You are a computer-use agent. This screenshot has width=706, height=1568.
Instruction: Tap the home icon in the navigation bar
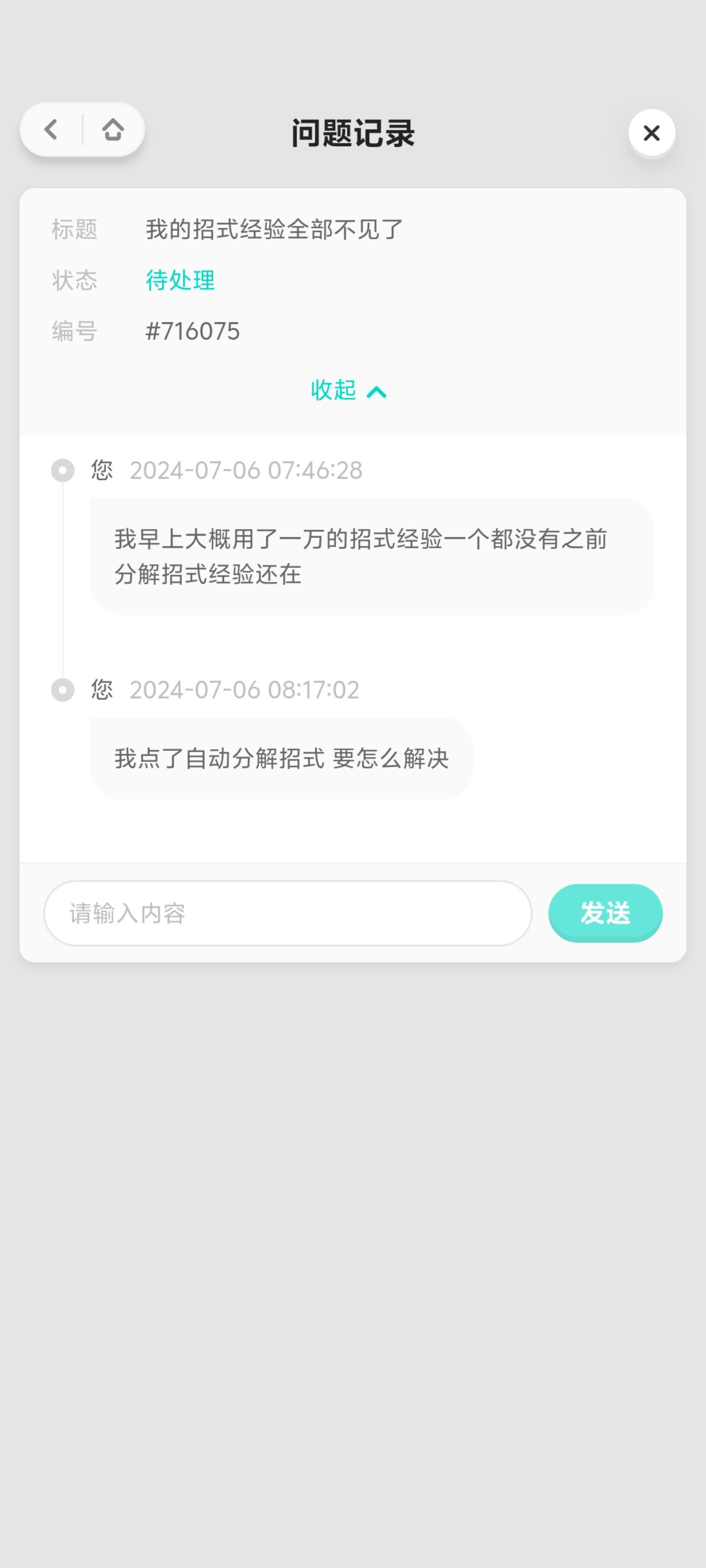(x=113, y=130)
